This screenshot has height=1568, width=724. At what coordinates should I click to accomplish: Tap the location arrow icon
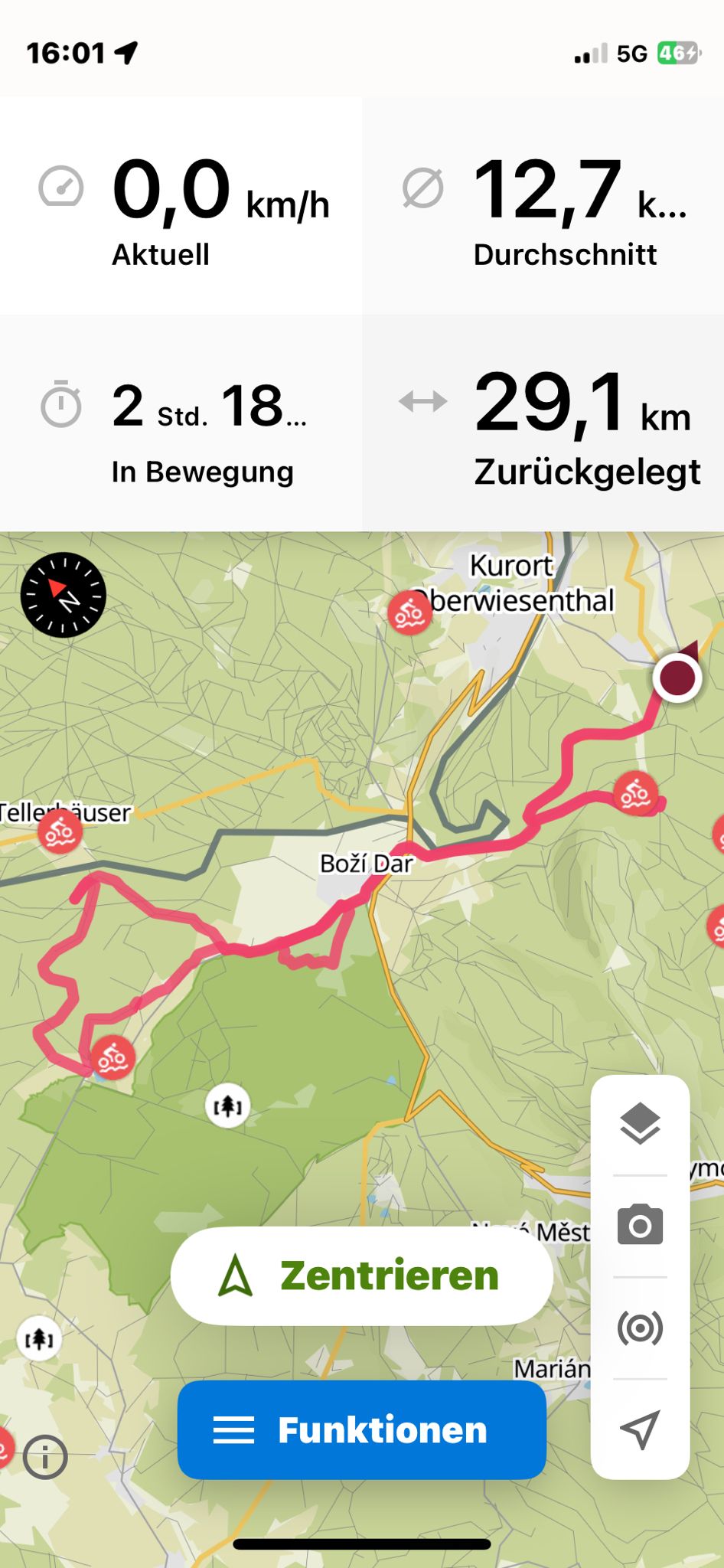point(640,1429)
